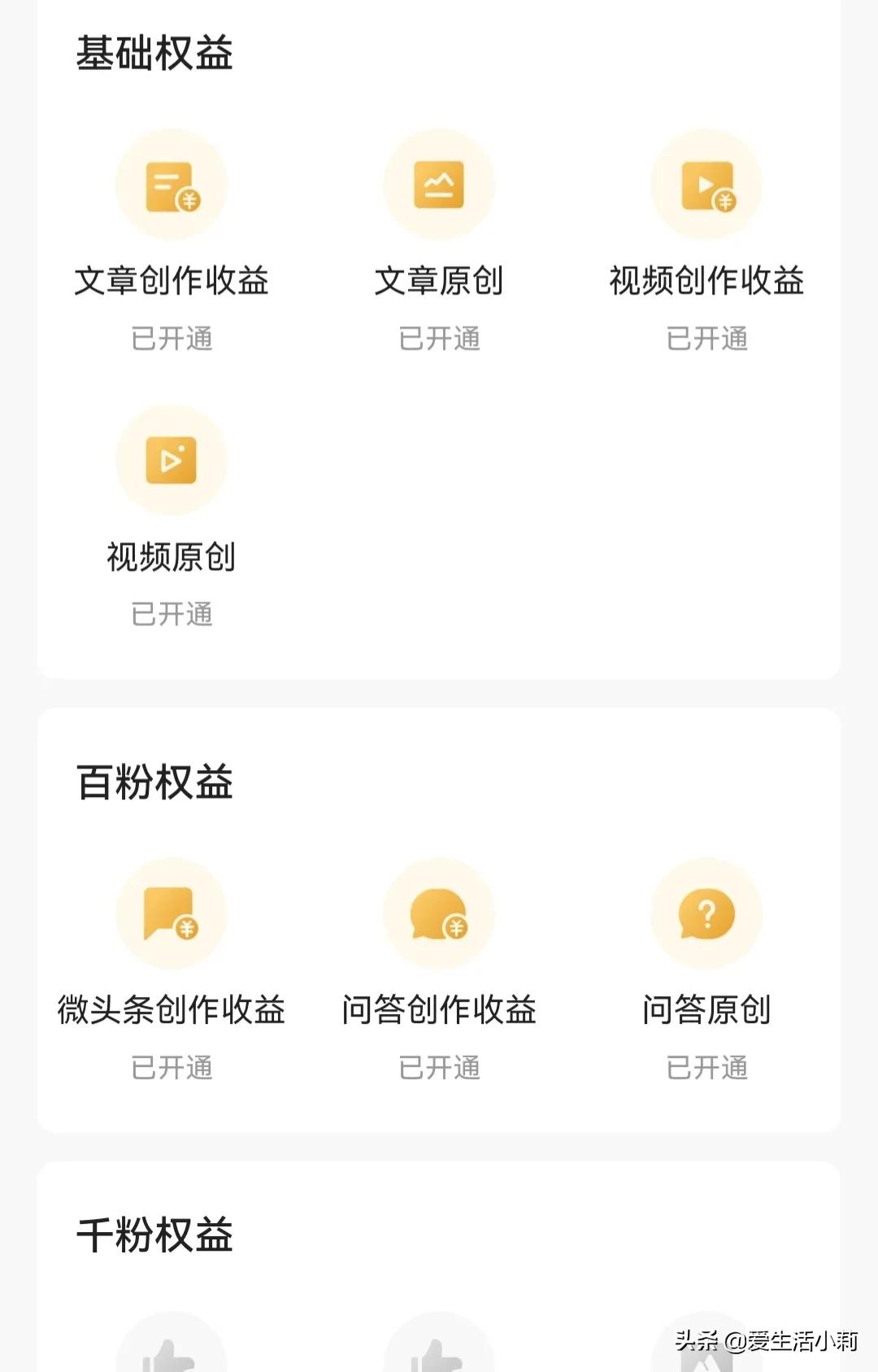Select the 问答创作收益 chat coin icon
Viewport: 878px width, 1372px height.
439,913
